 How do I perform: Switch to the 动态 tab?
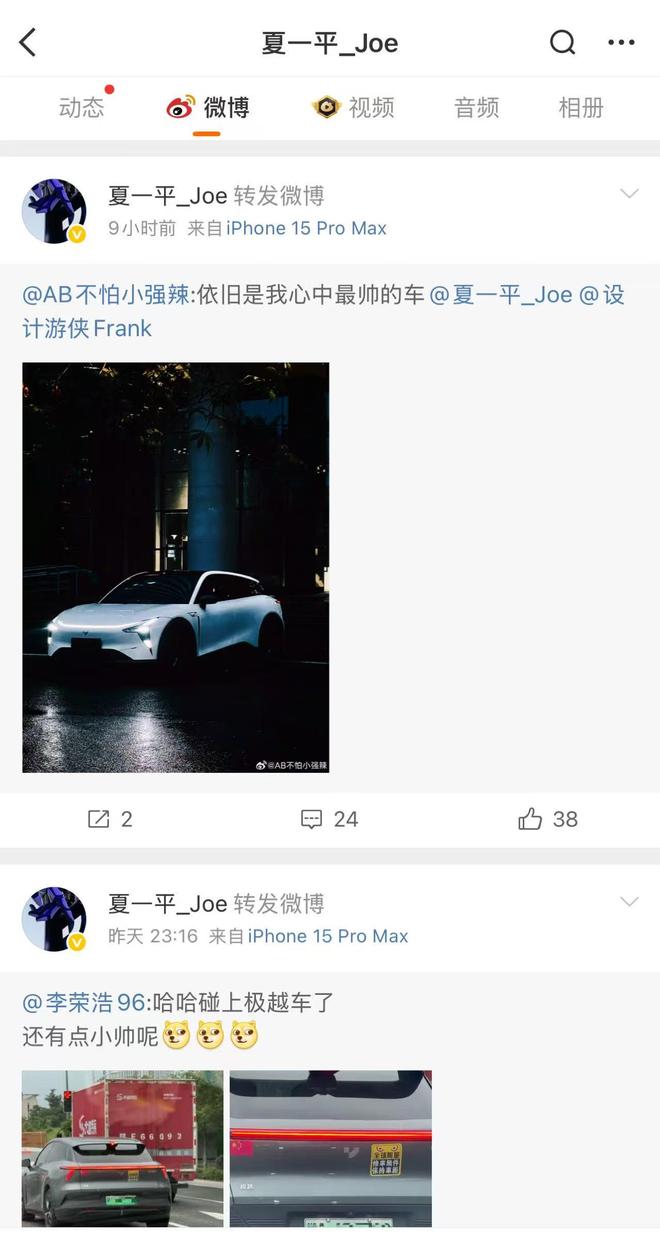pyautogui.click(x=81, y=107)
